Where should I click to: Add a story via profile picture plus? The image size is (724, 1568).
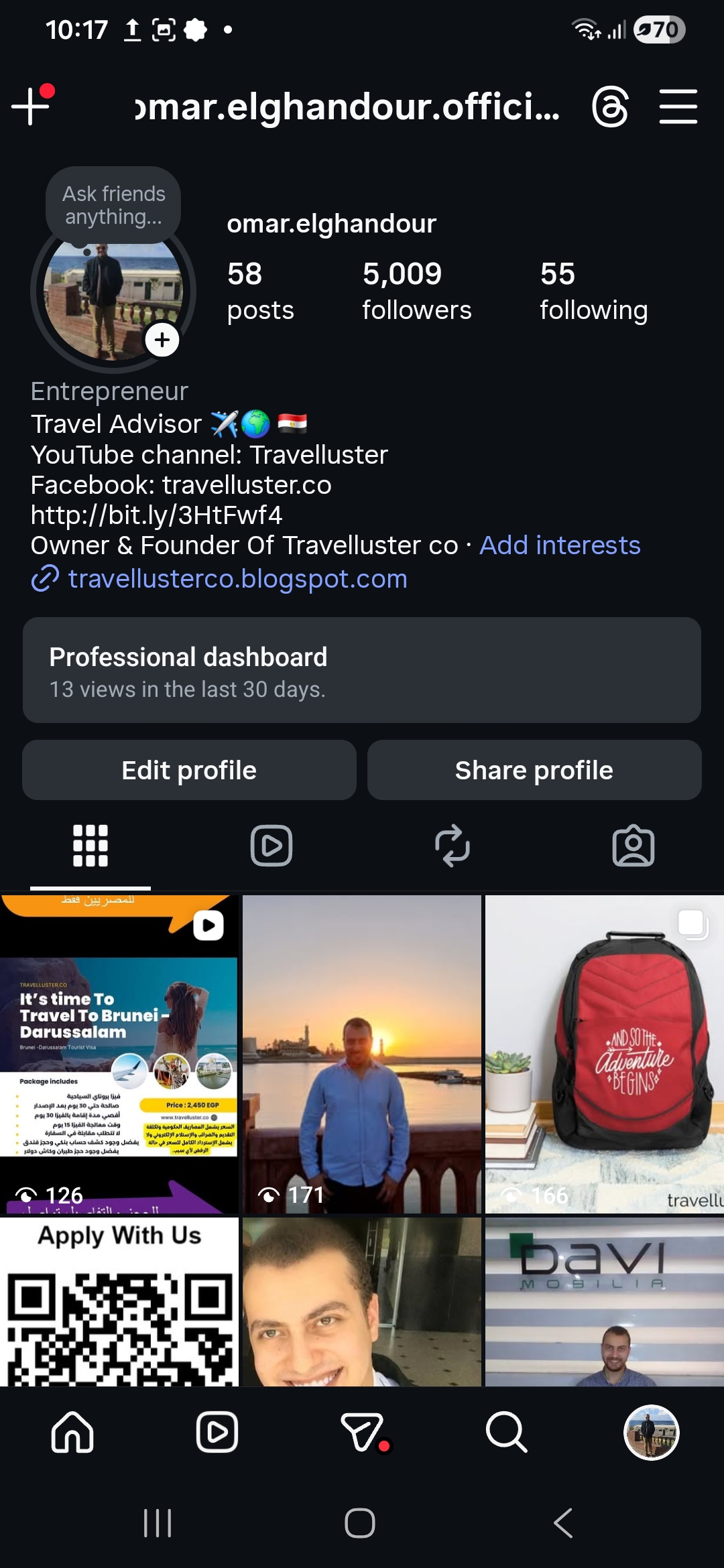pos(162,340)
